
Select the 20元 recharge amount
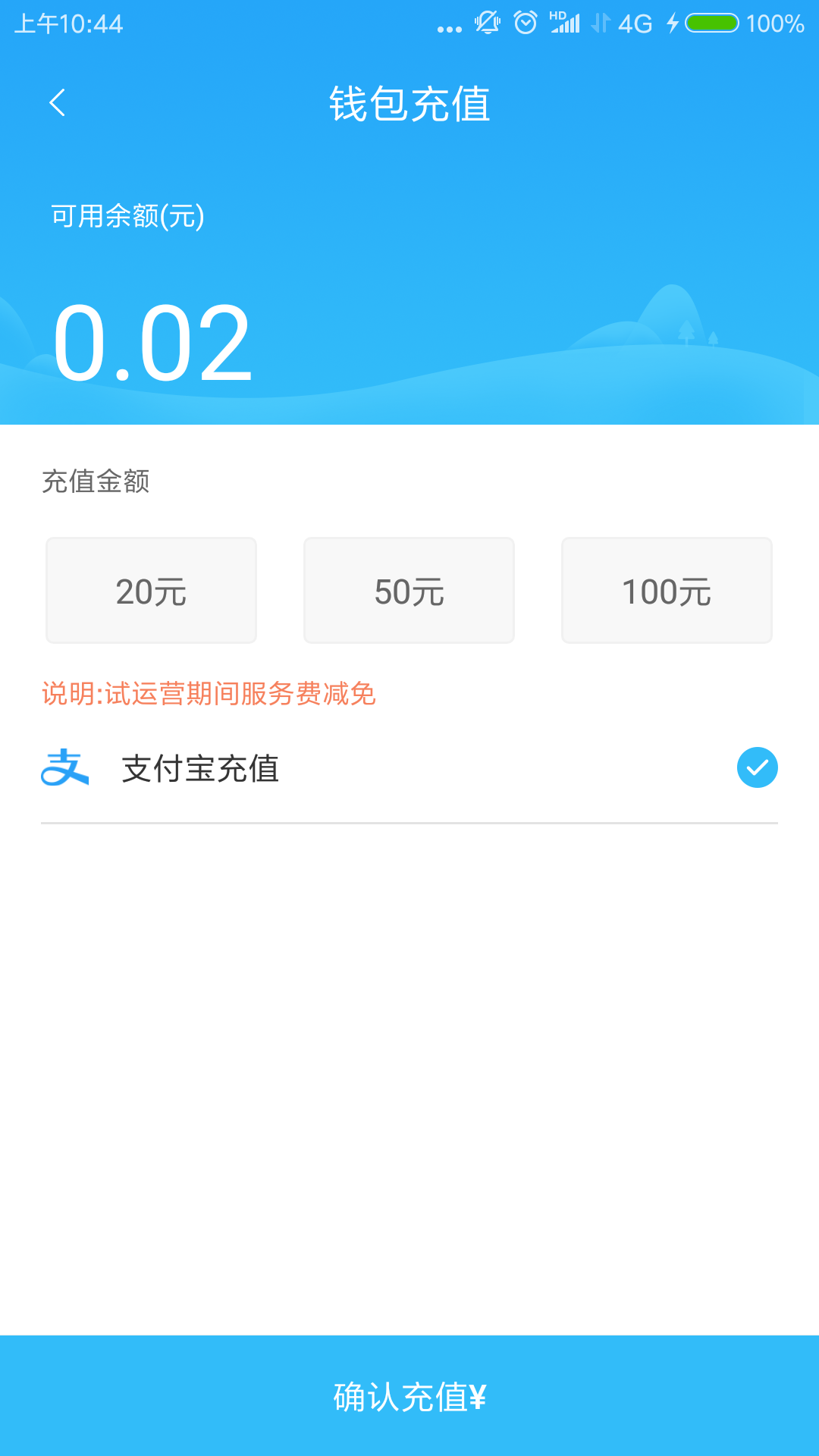151,591
